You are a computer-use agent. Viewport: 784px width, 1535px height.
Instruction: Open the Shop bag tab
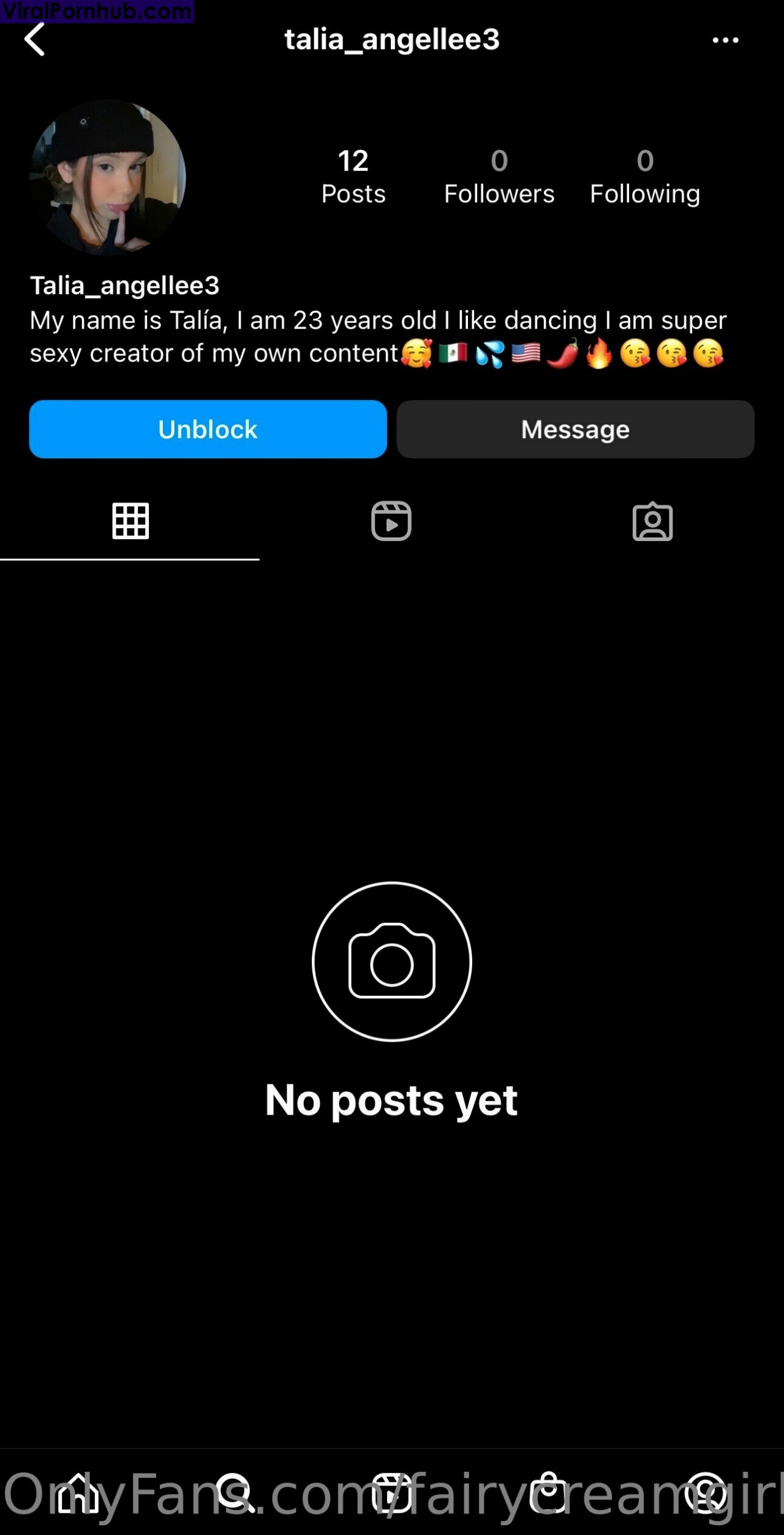(549, 1493)
